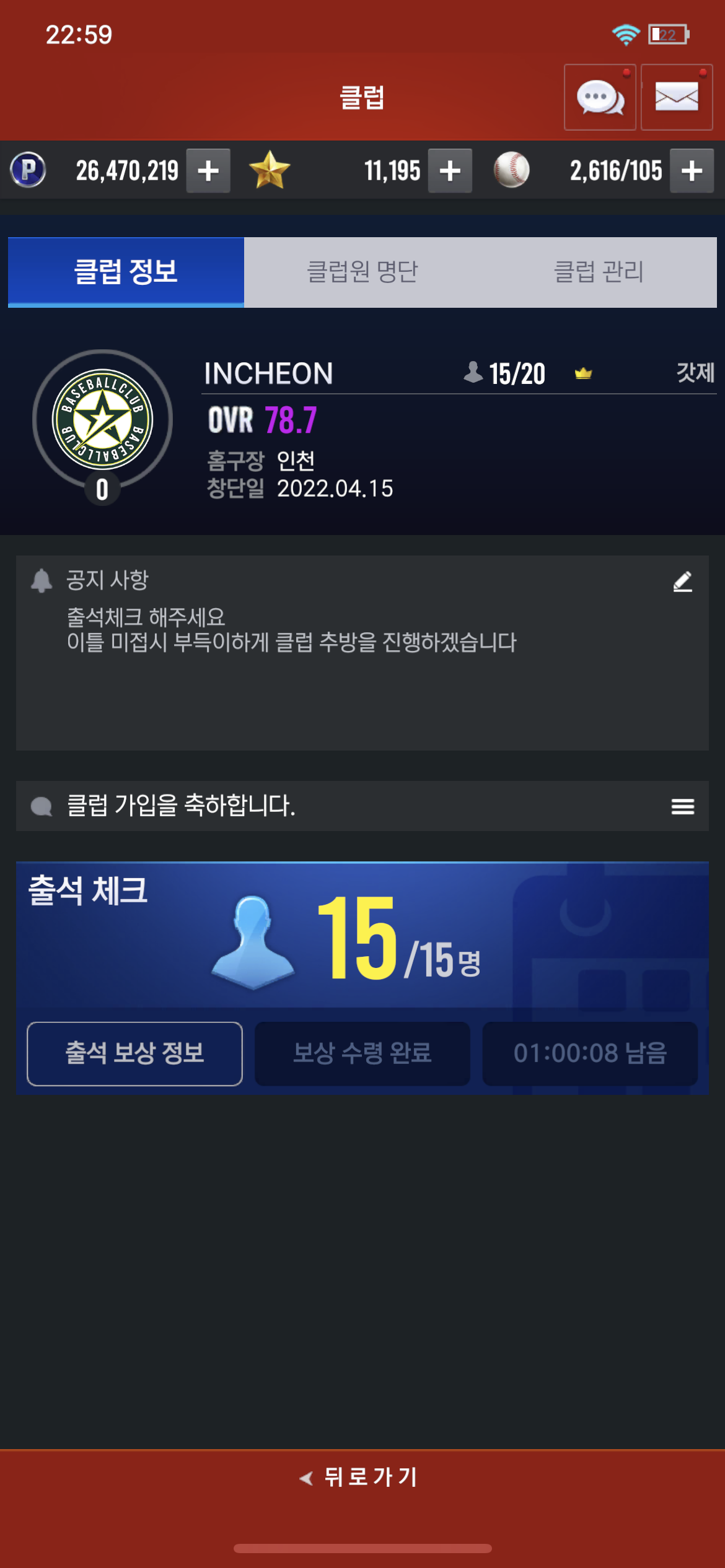This screenshot has height=1568, width=725.
Task: Open the chat speech bubble icon
Action: click(x=600, y=98)
